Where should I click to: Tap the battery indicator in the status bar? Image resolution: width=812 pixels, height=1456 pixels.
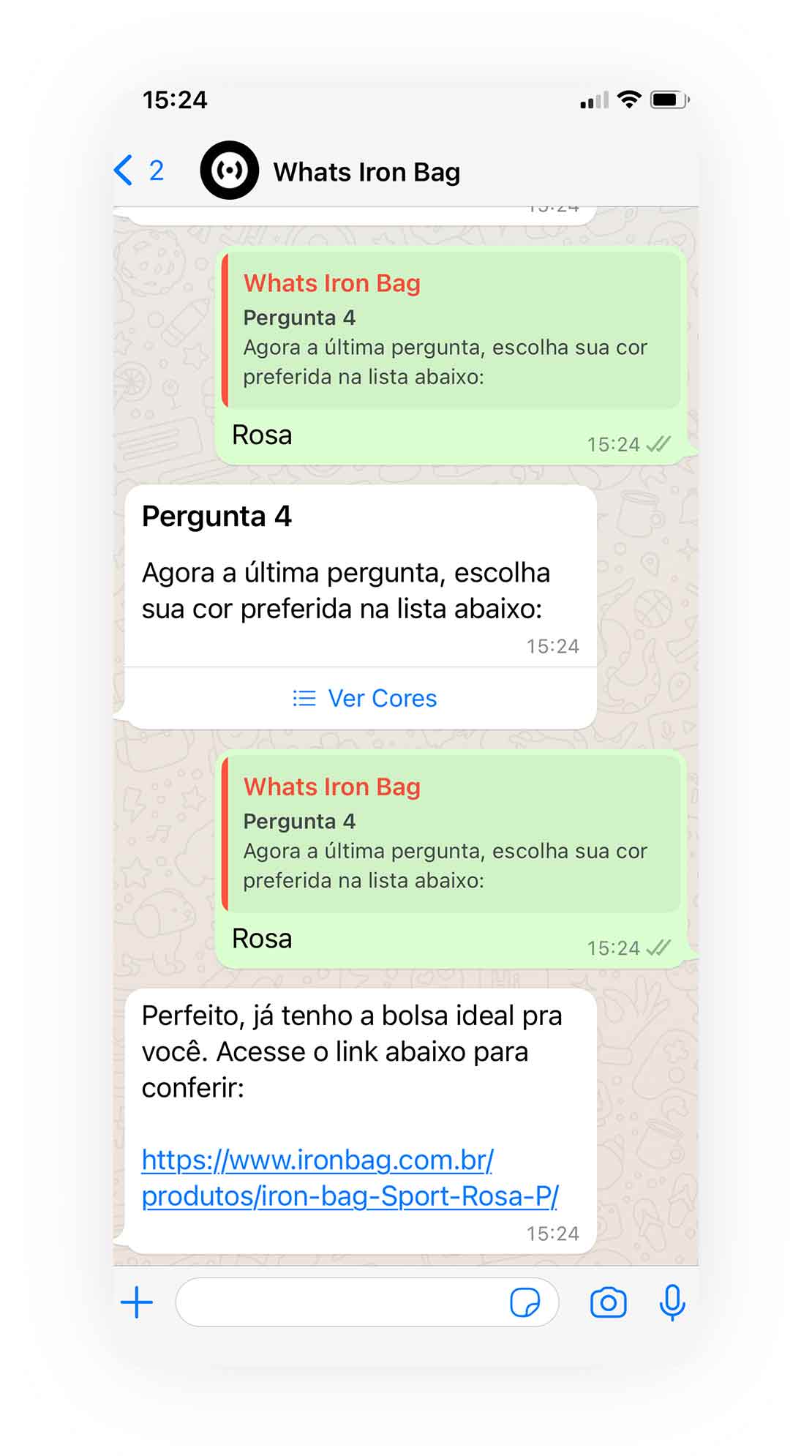coord(669,100)
